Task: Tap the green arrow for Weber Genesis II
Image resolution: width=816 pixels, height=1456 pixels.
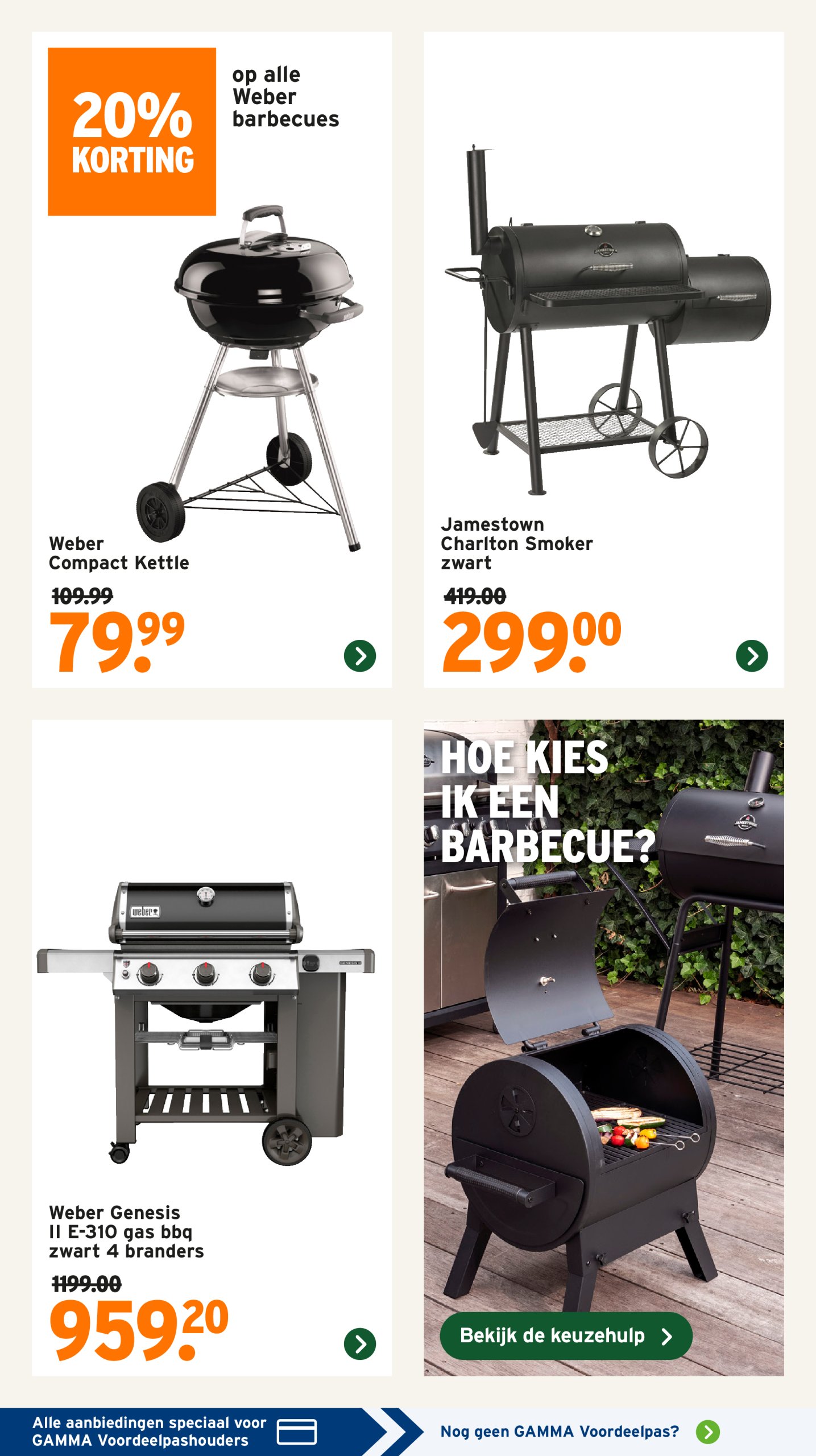Action: click(x=359, y=1344)
